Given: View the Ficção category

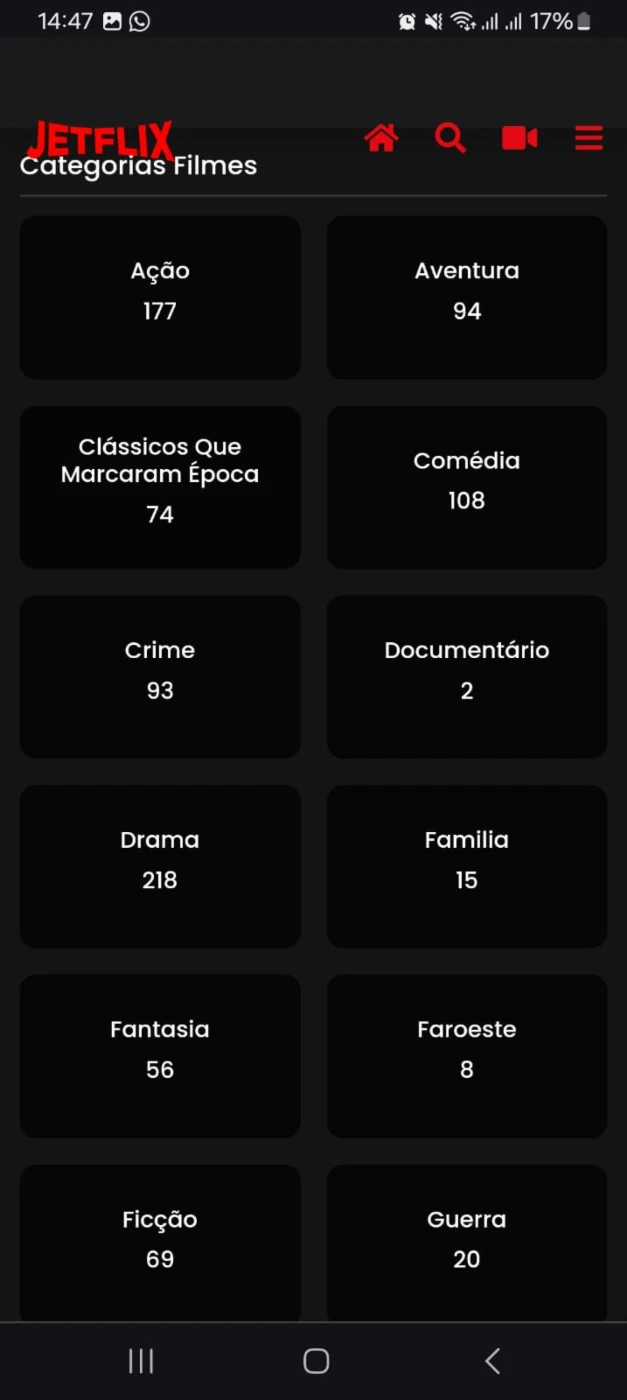Looking at the screenshot, I should tap(160, 1243).
